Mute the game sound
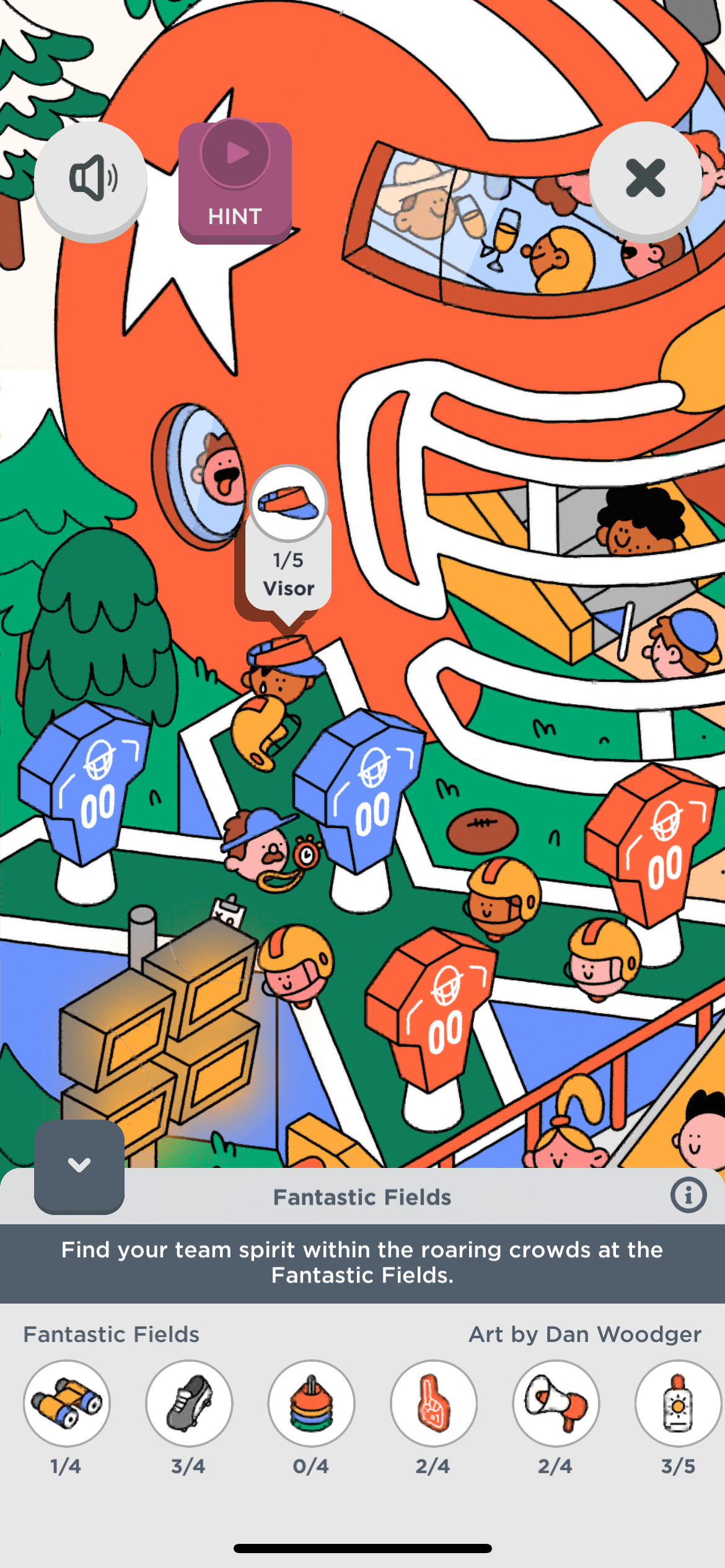 tap(91, 179)
